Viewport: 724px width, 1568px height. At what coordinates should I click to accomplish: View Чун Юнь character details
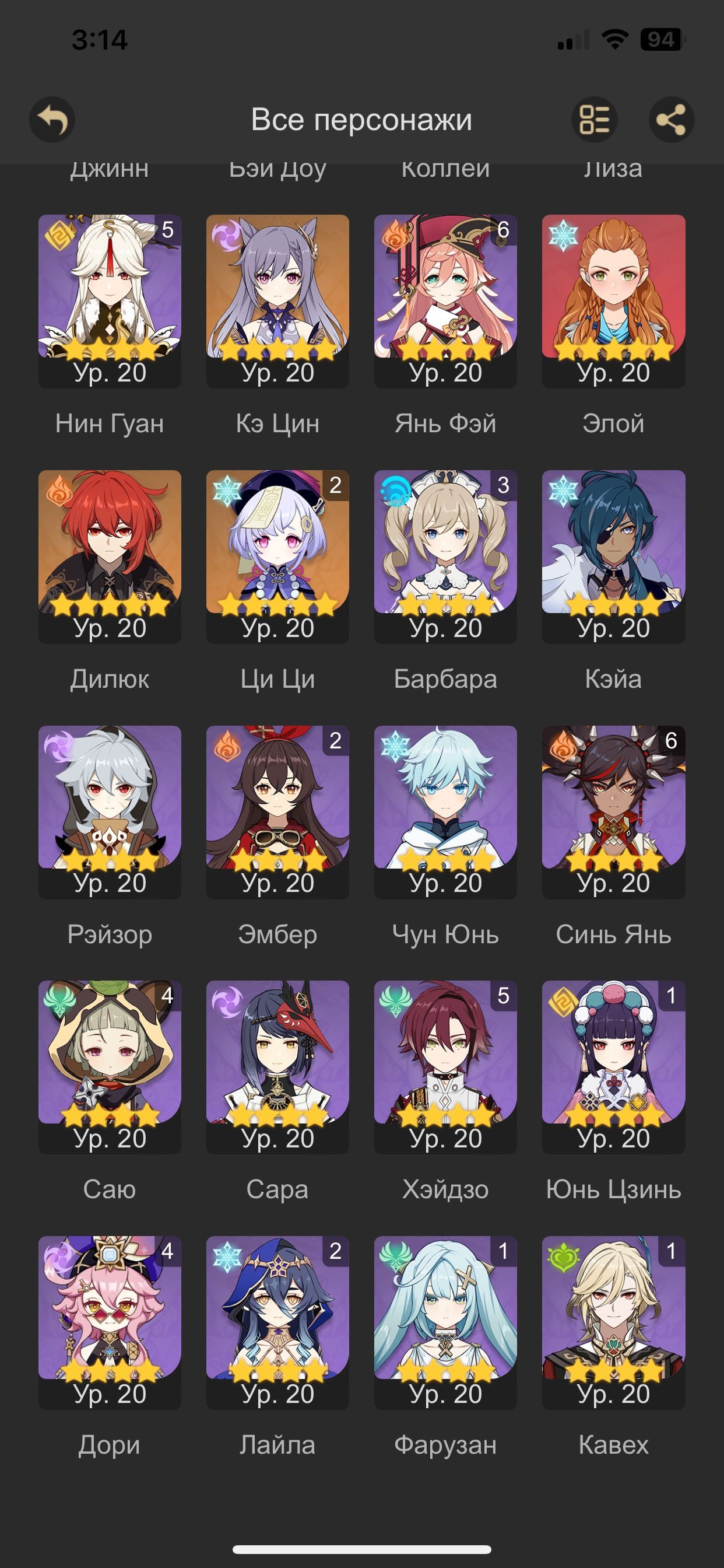[x=445, y=811]
